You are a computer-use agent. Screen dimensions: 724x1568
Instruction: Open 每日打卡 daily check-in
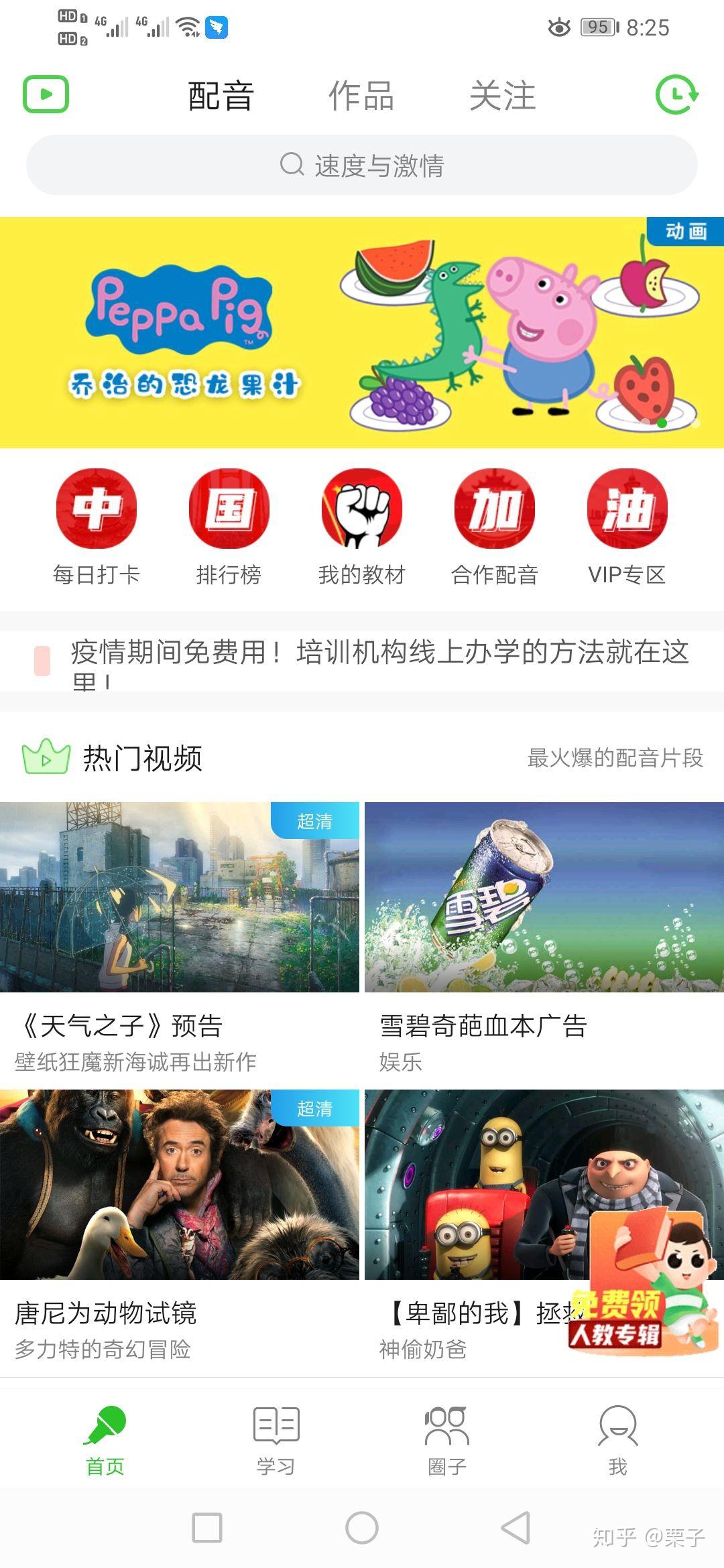[97, 527]
